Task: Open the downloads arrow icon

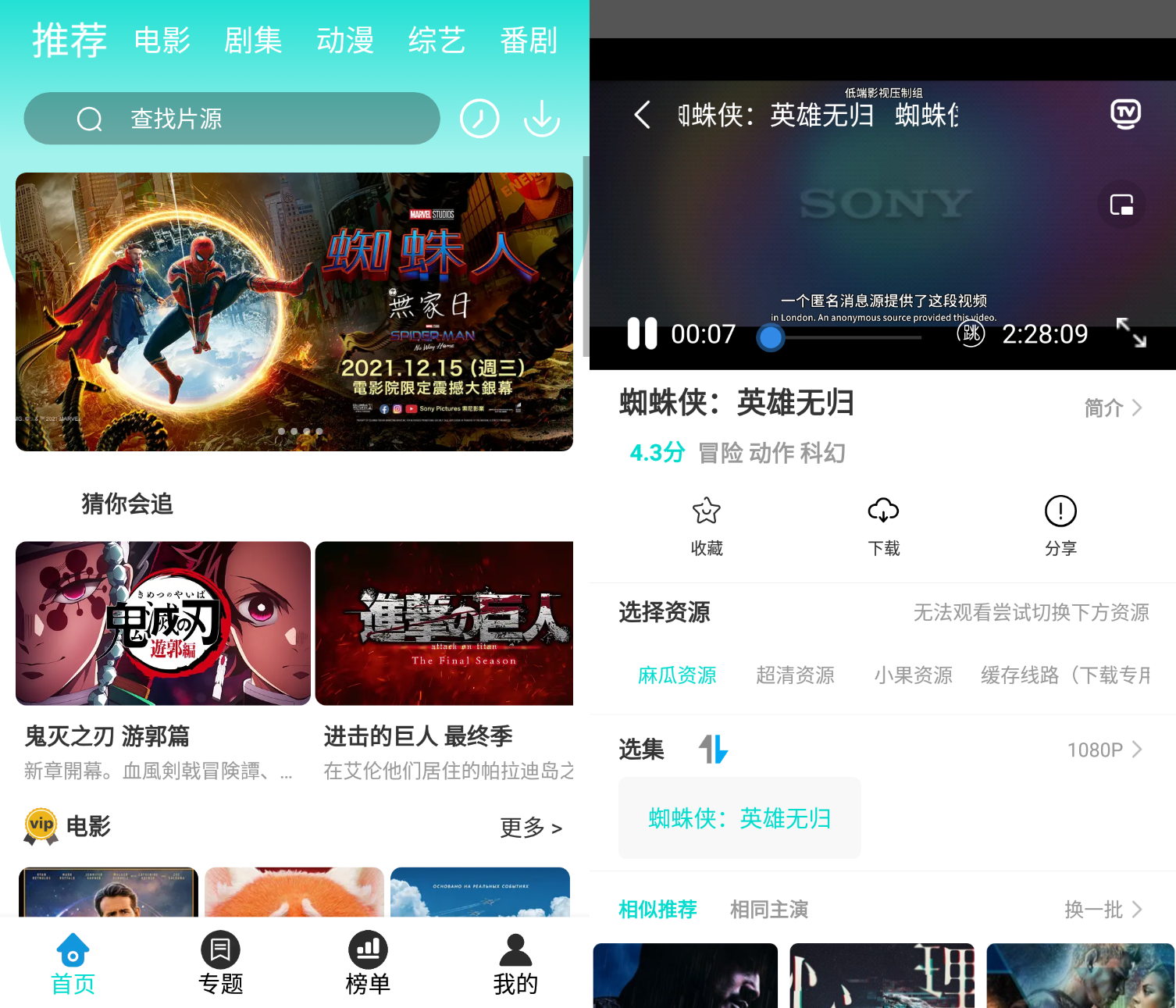Action: coord(541,119)
